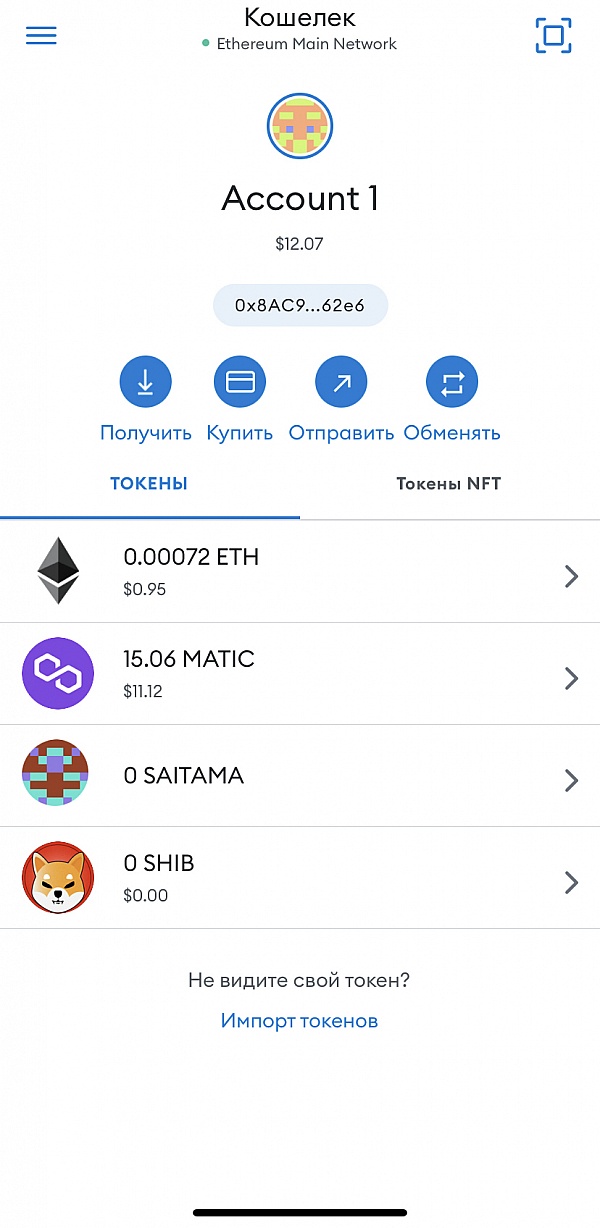Open the hamburger drawer menu
This screenshot has width=600, height=1228.
[41, 35]
